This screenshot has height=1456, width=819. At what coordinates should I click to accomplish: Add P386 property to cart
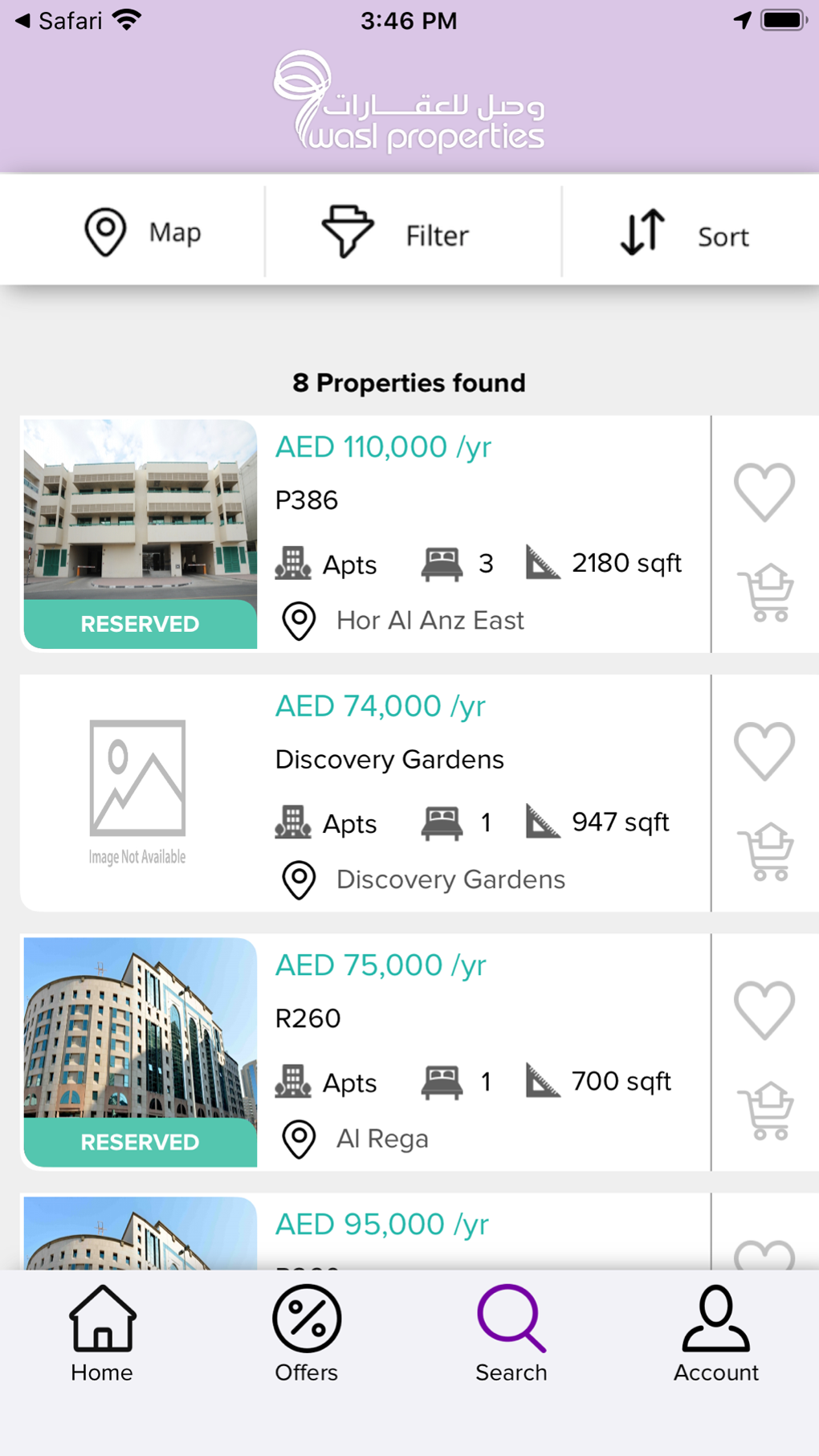click(766, 593)
